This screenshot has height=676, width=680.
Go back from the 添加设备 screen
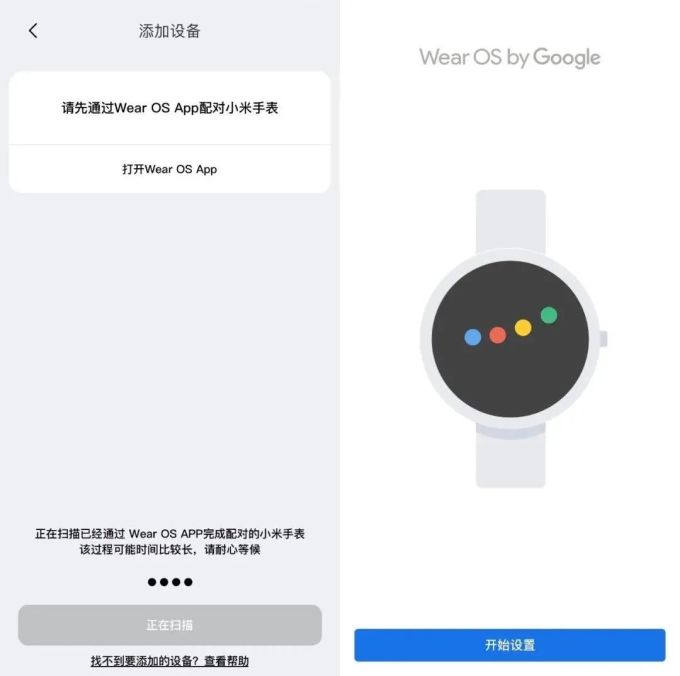[33, 31]
